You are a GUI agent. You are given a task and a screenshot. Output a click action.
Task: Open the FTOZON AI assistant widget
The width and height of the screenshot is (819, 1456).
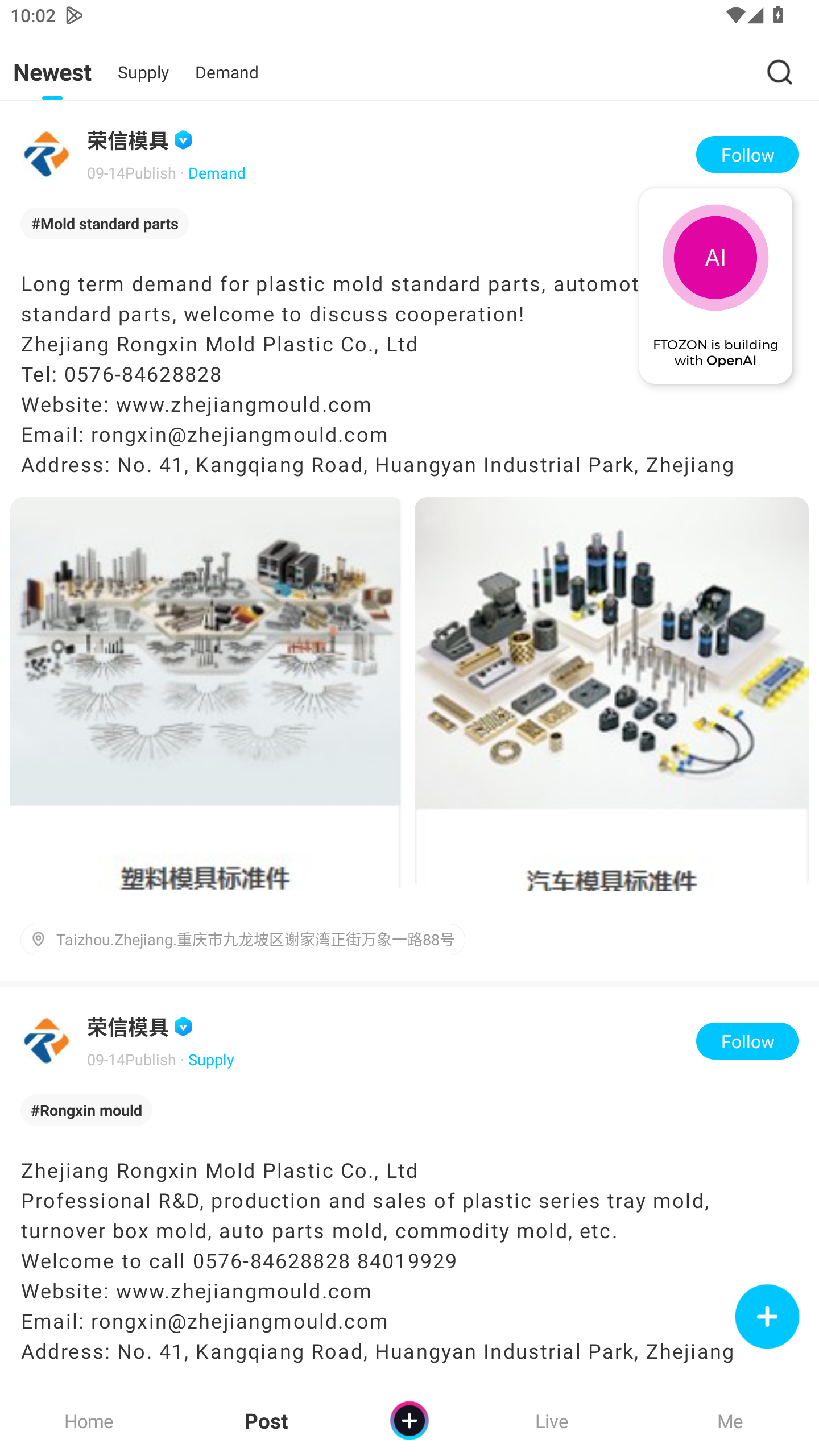click(x=715, y=286)
